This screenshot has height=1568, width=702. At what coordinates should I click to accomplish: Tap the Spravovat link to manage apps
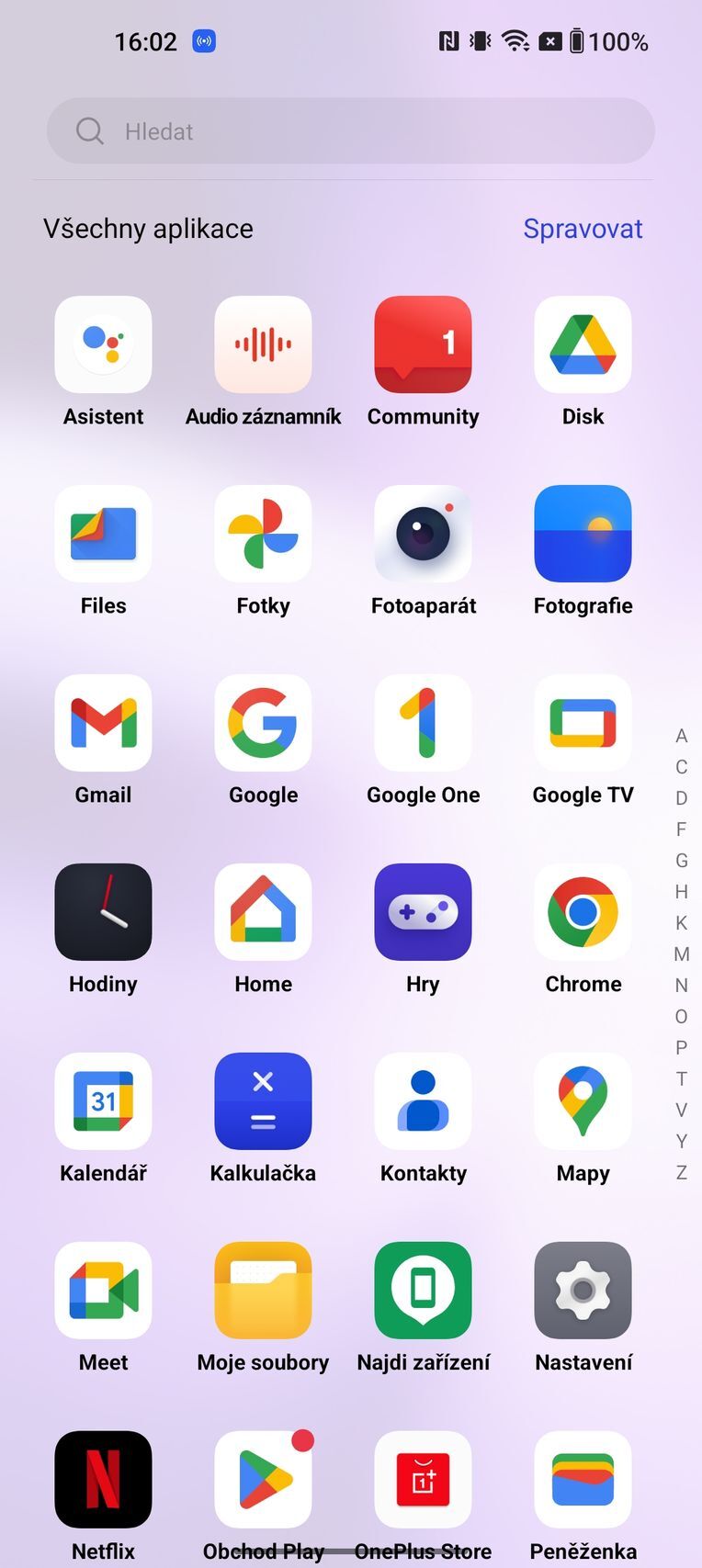point(583,228)
